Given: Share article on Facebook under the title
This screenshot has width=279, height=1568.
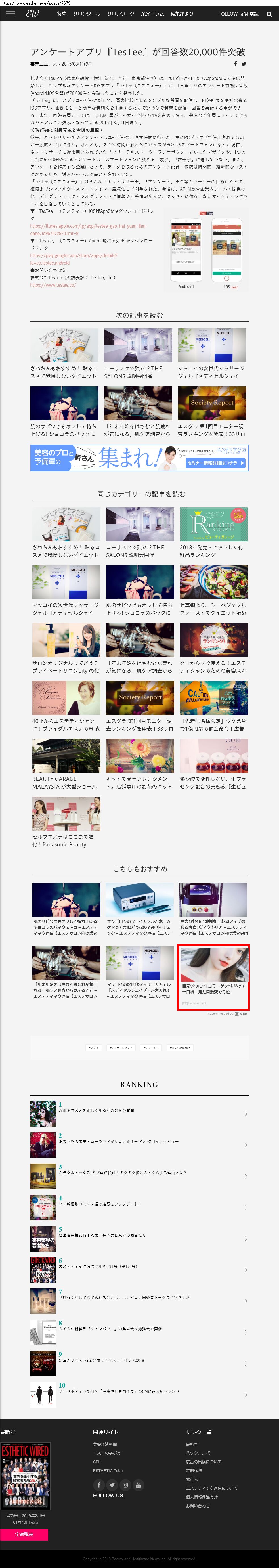Looking at the screenshot, I should click(235, 63).
